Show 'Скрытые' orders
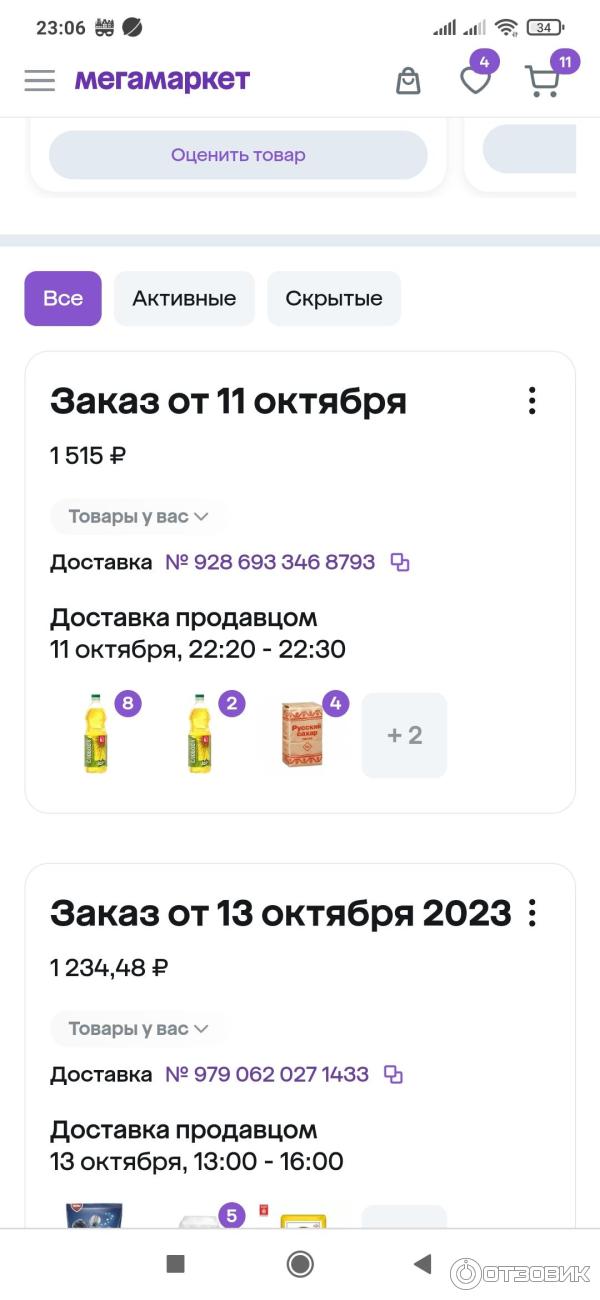600x1300 pixels. [x=334, y=298]
